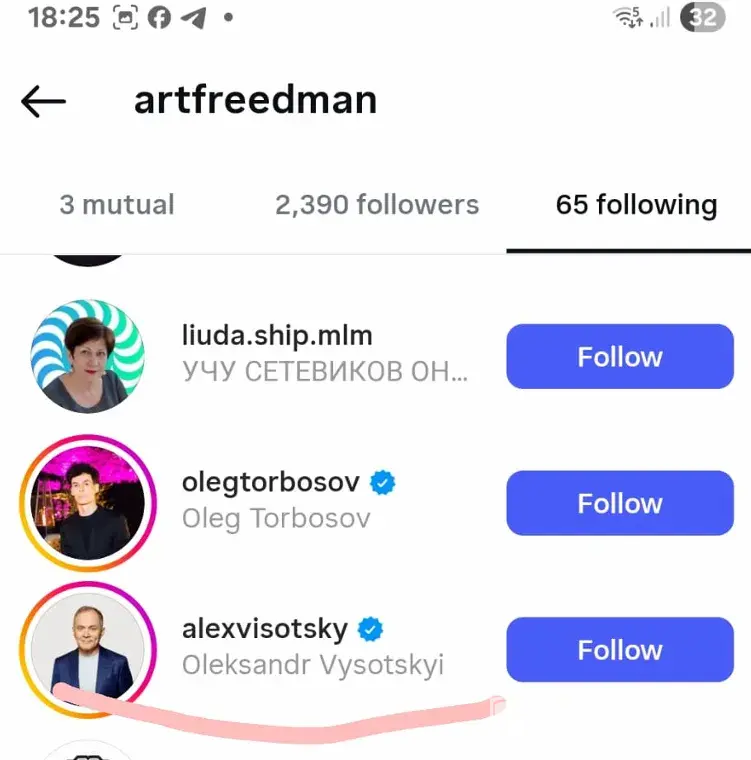Follow olegtorbosov

[619, 503]
